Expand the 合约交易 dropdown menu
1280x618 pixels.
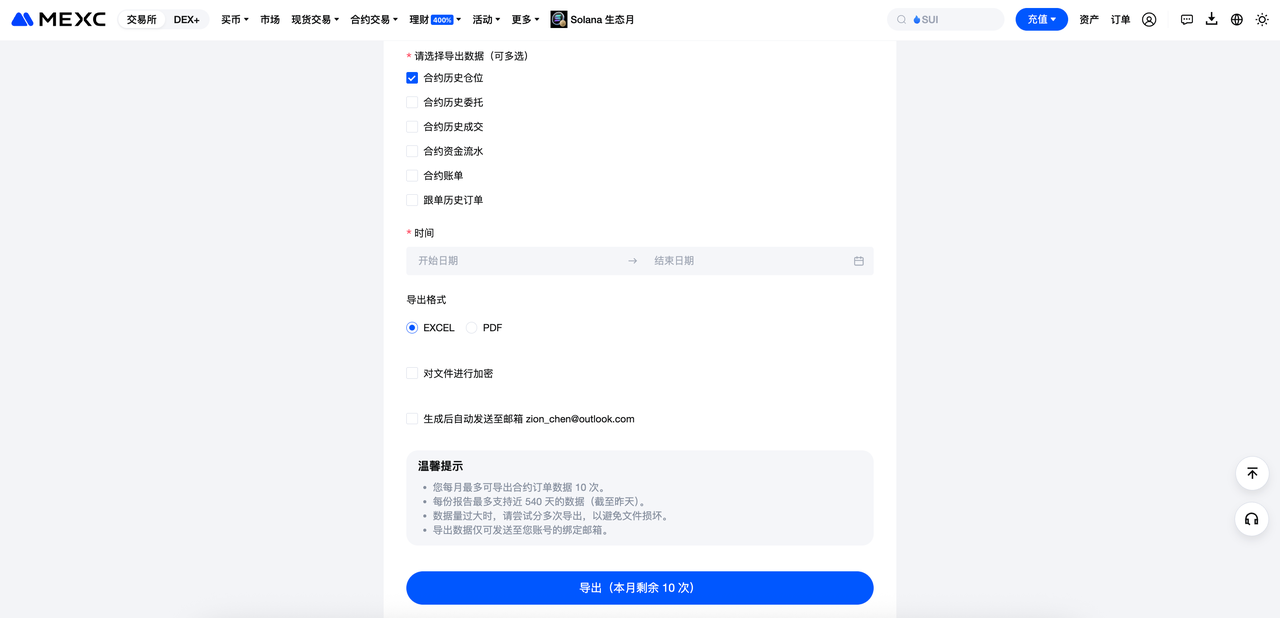pyautogui.click(x=373, y=19)
